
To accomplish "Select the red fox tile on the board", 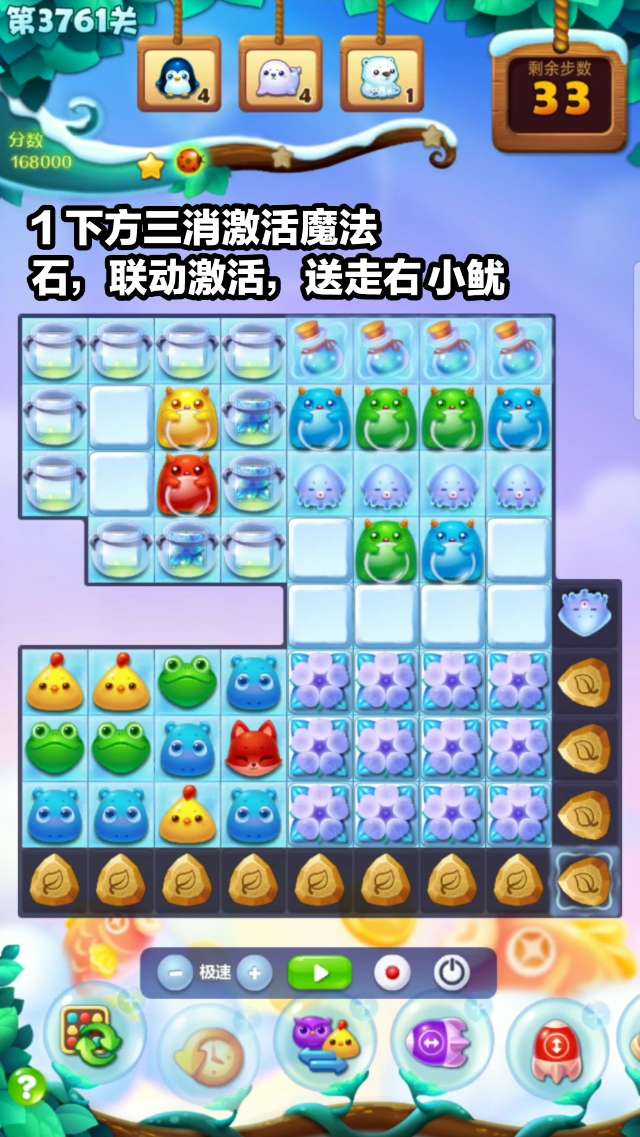I will click(254, 748).
